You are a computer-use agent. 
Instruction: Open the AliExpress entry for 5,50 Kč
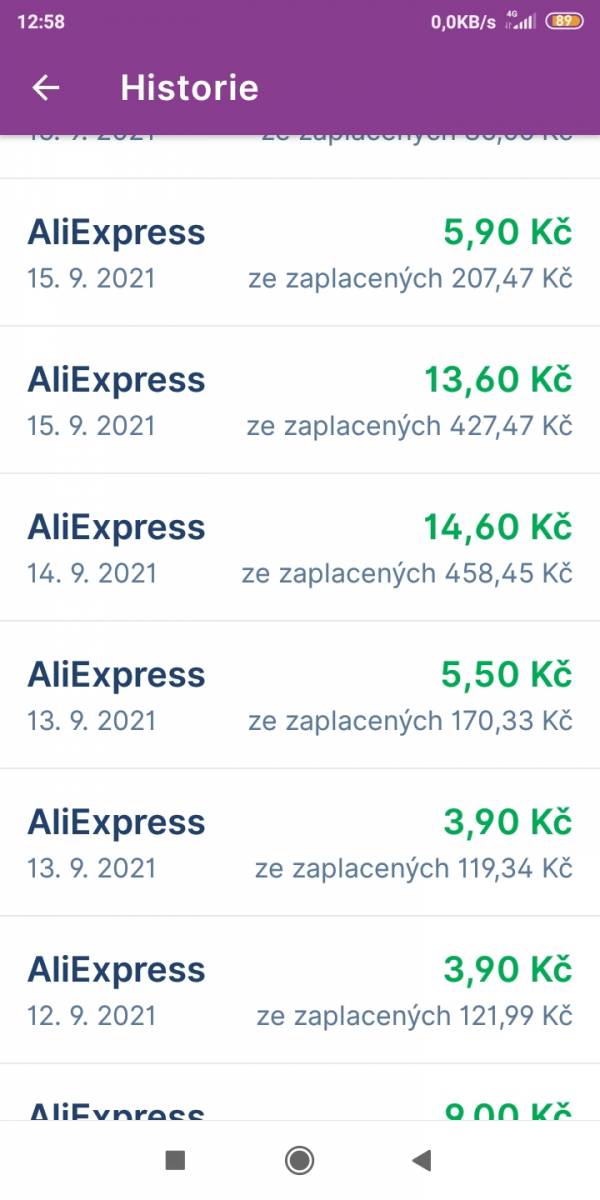click(300, 695)
